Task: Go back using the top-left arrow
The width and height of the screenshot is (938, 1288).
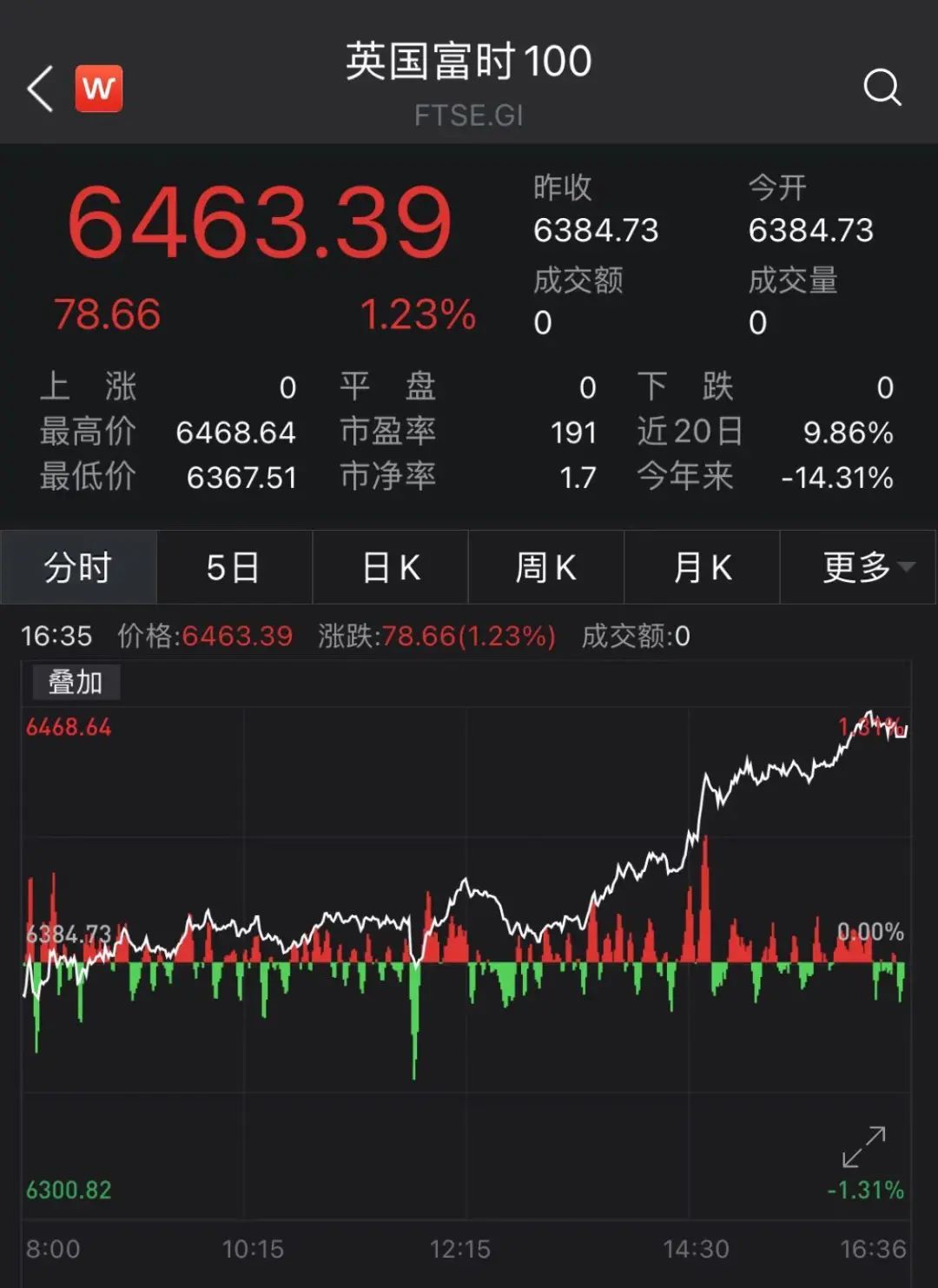Action: pyautogui.click(x=40, y=89)
